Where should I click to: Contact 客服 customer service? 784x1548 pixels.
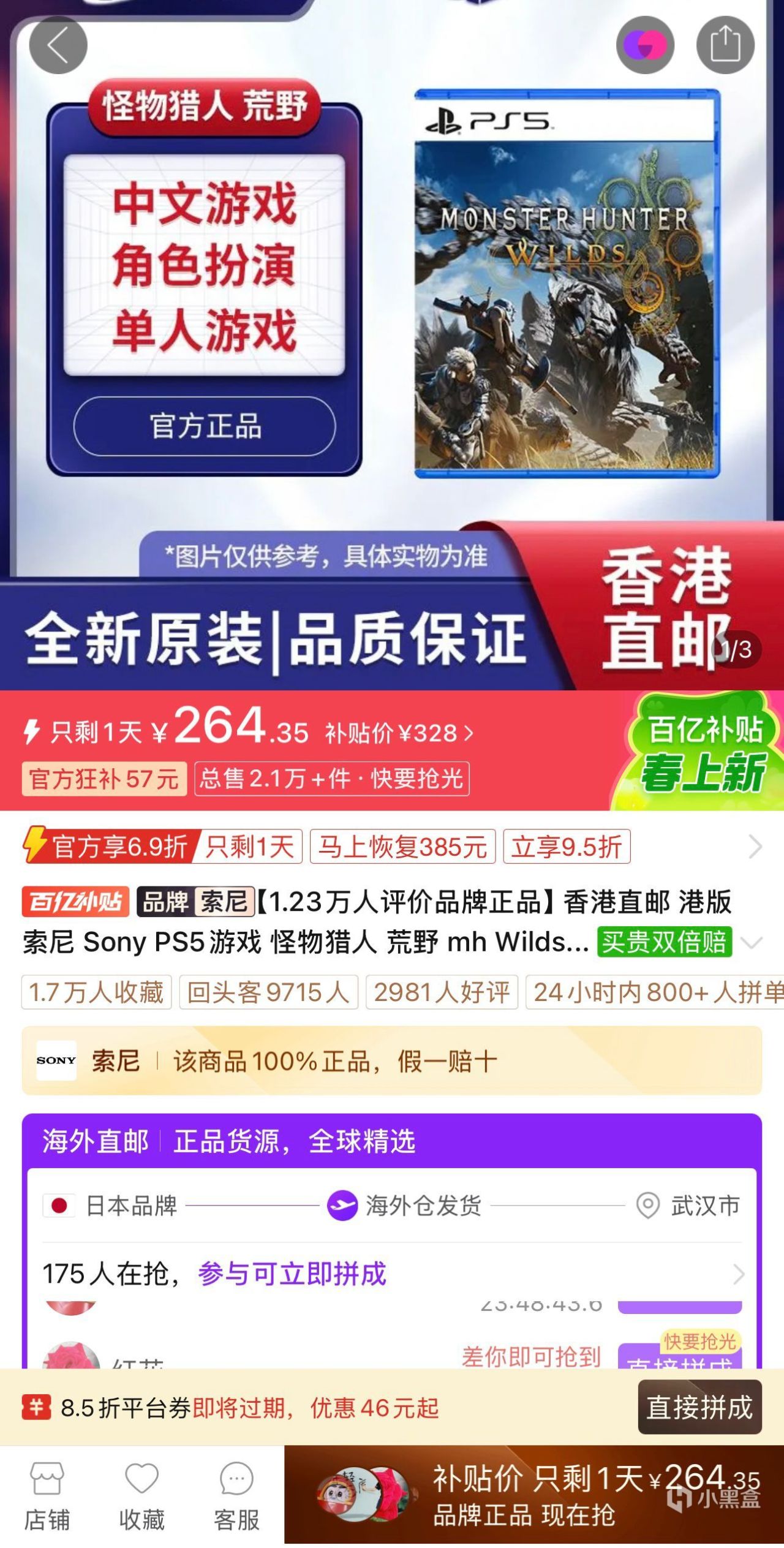(x=236, y=1495)
